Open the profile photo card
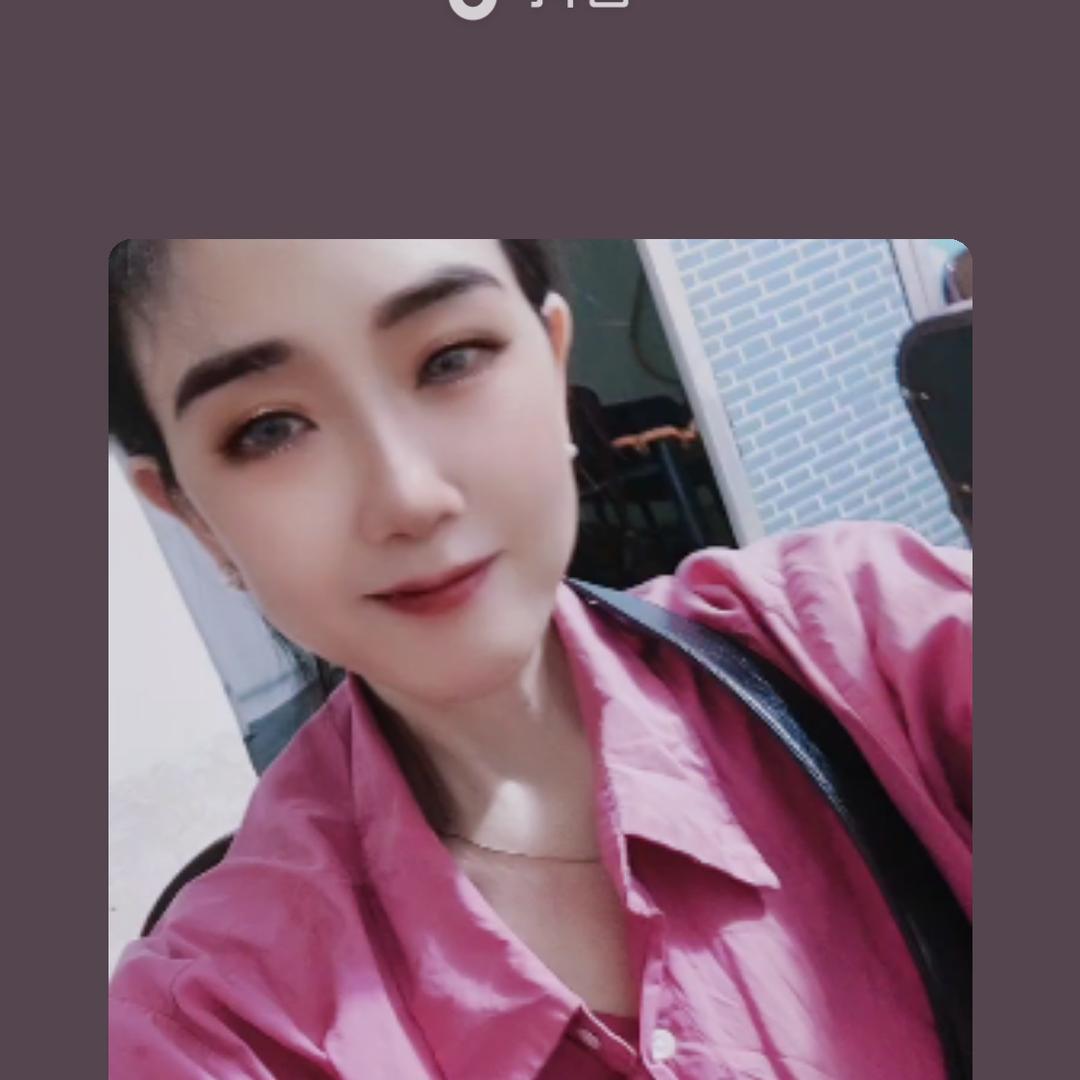 [540, 660]
